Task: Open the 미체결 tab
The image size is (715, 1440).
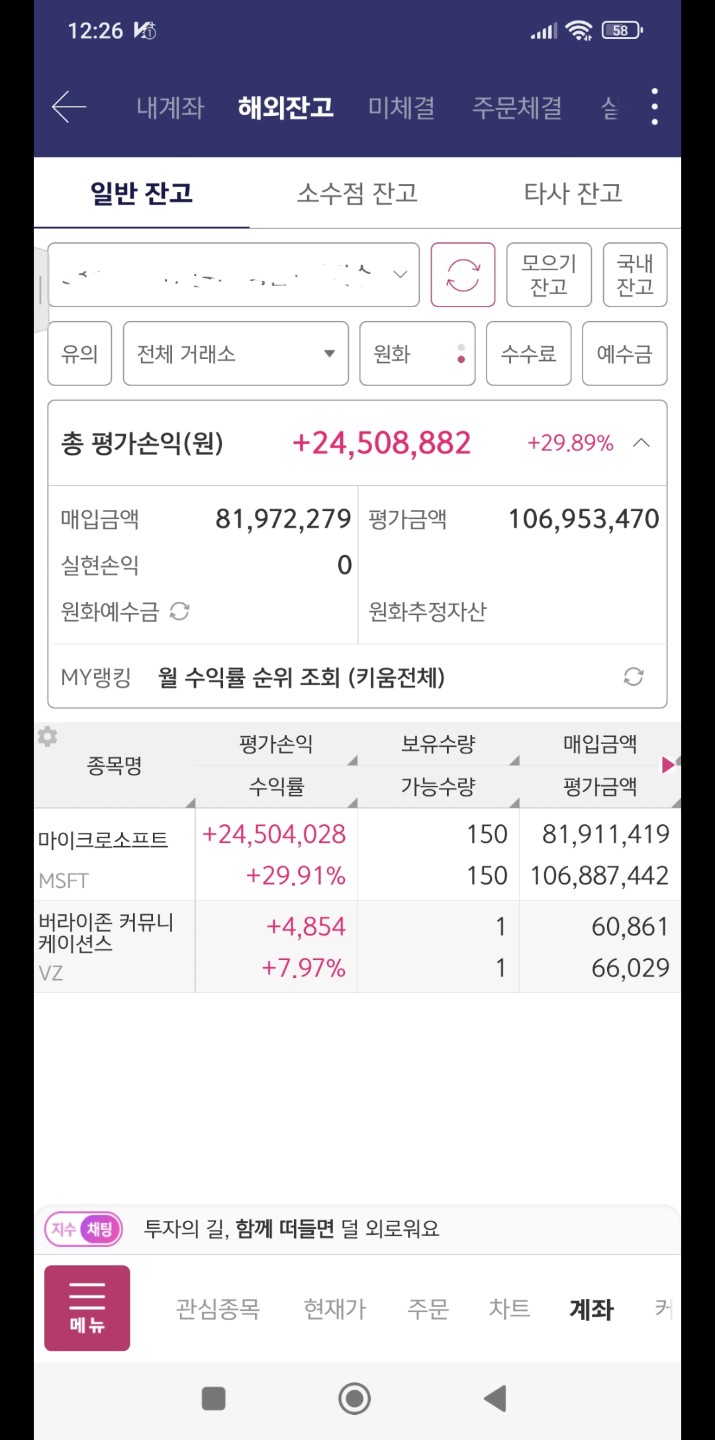Action: click(401, 108)
